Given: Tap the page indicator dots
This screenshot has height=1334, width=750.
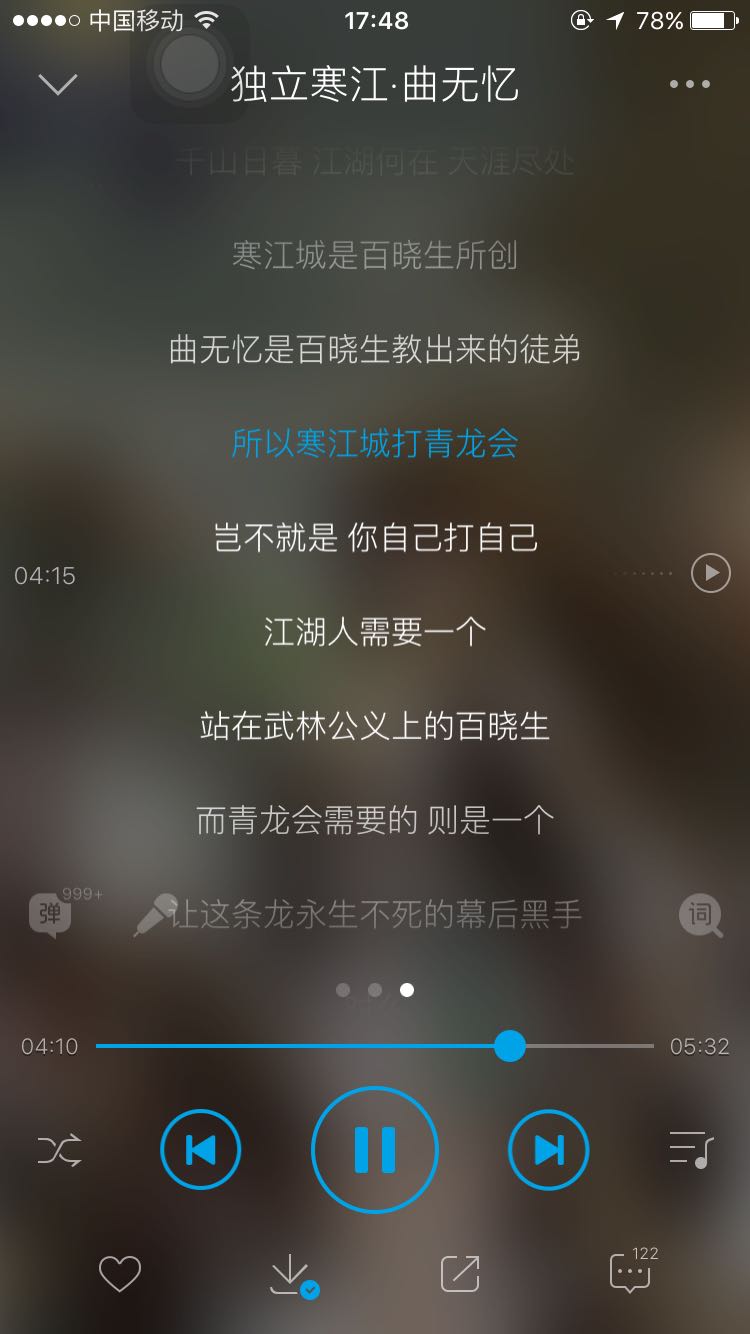Looking at the screenshot, I should click(x=375, y=990).
